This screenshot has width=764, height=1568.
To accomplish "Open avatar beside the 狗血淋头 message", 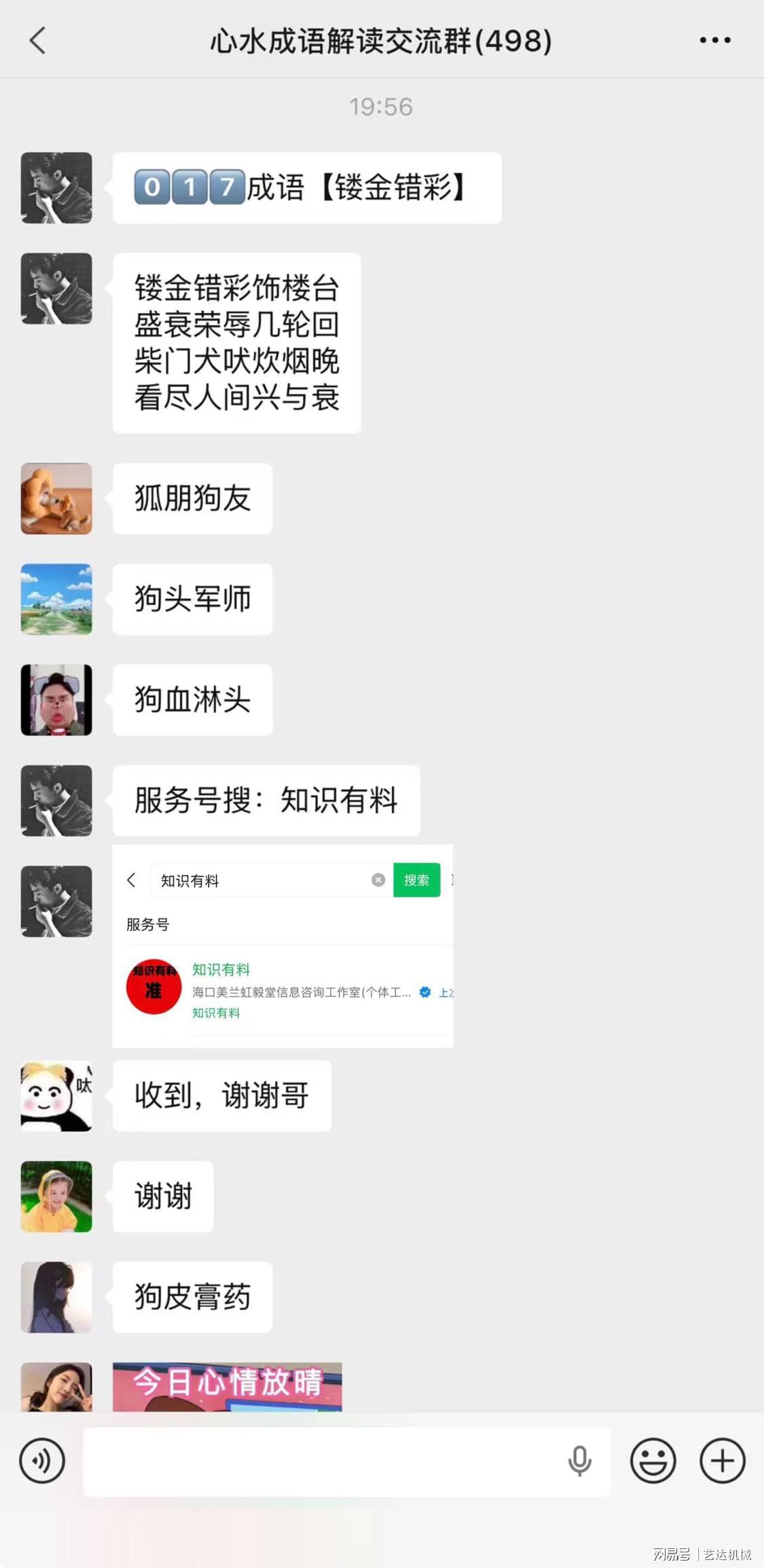I will pos(56,699).
